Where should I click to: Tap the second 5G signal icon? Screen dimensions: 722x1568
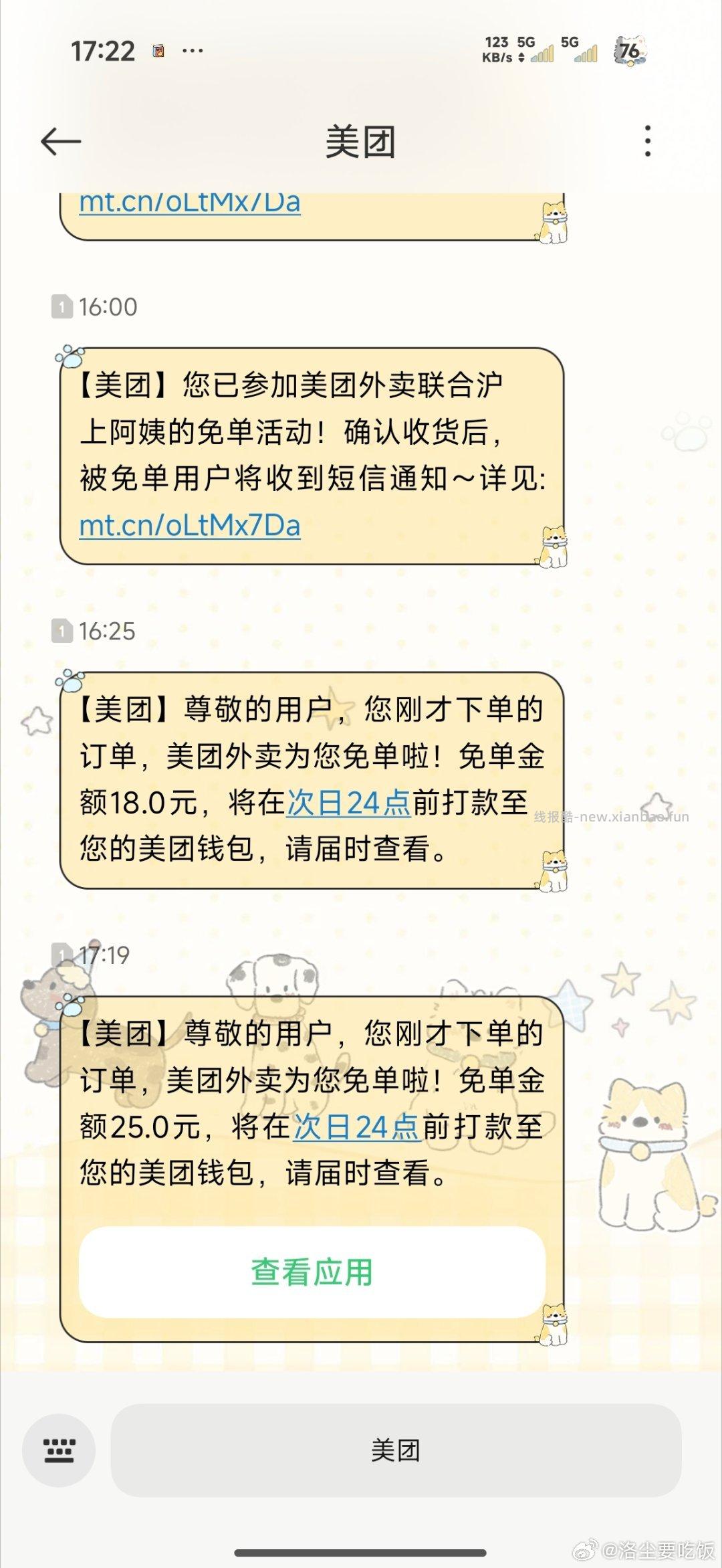click(x=582, y=50)
